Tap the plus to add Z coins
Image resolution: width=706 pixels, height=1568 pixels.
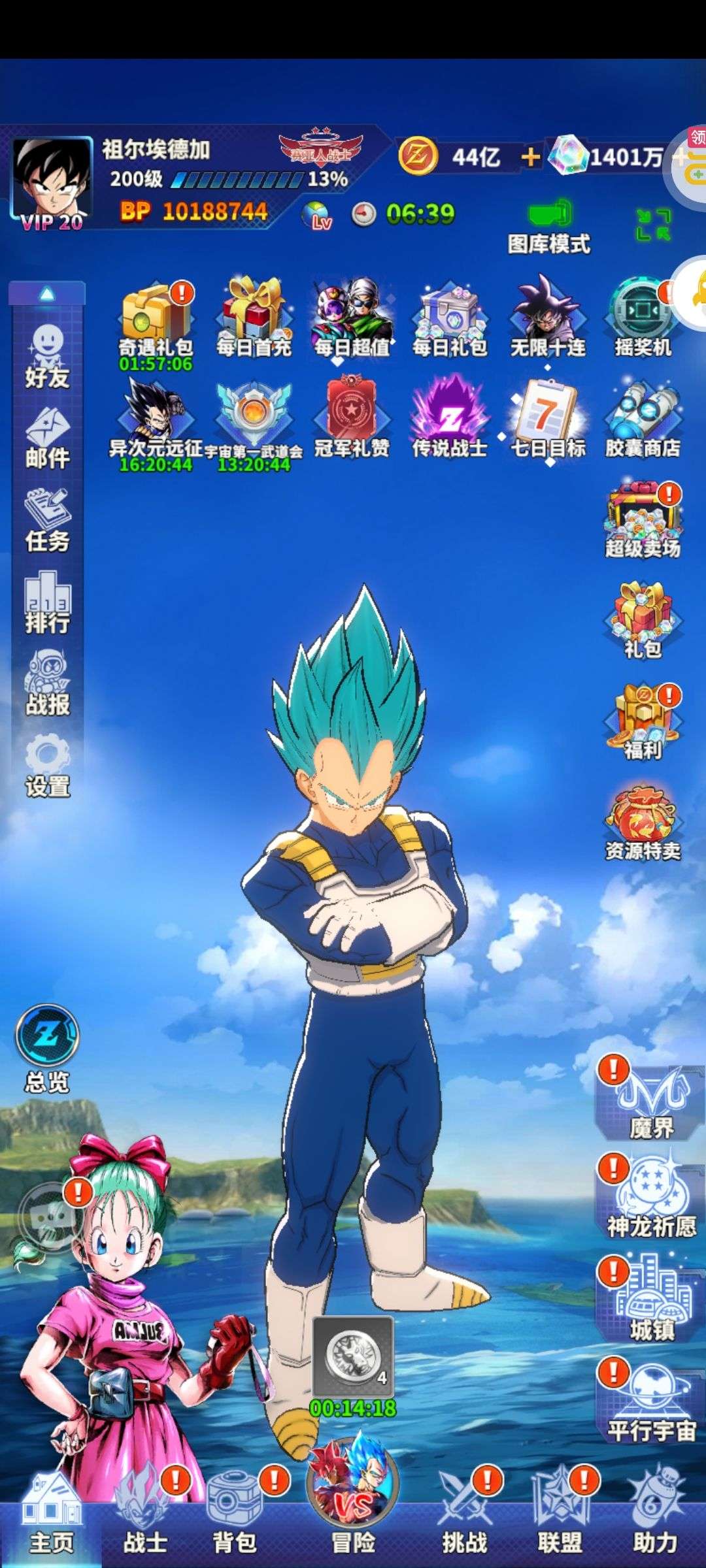(530, 157)
